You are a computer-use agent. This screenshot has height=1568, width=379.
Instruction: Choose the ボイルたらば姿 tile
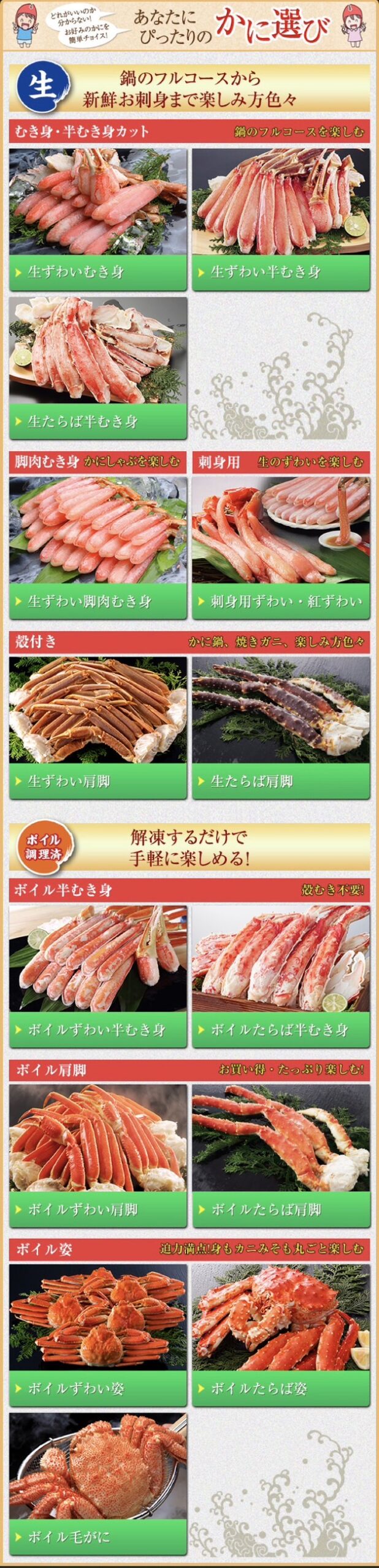pos(281,1335)
